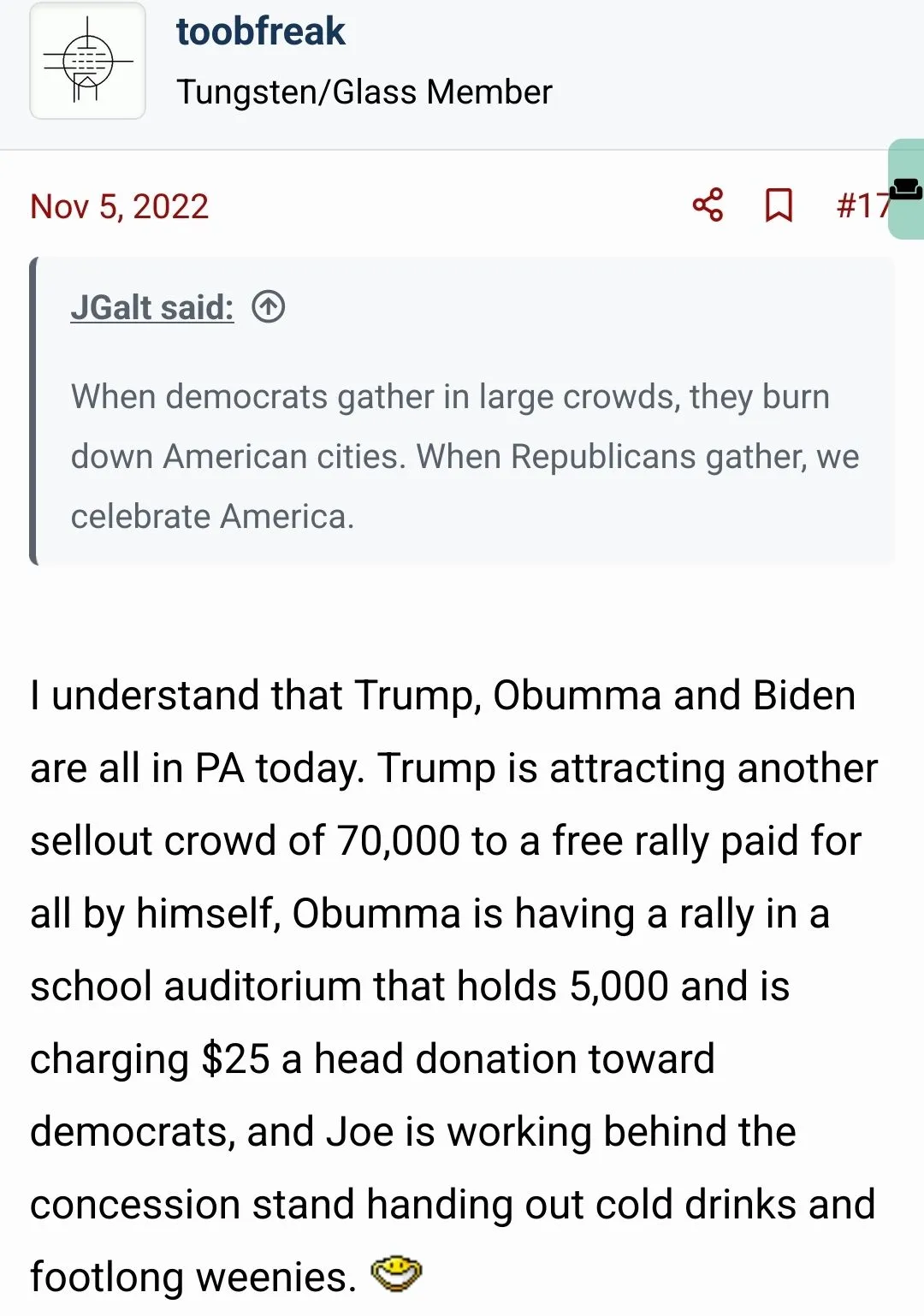This screenshot has height=1316, width=924.
Task: Bookmark this forum post
Action: (778, 205)
